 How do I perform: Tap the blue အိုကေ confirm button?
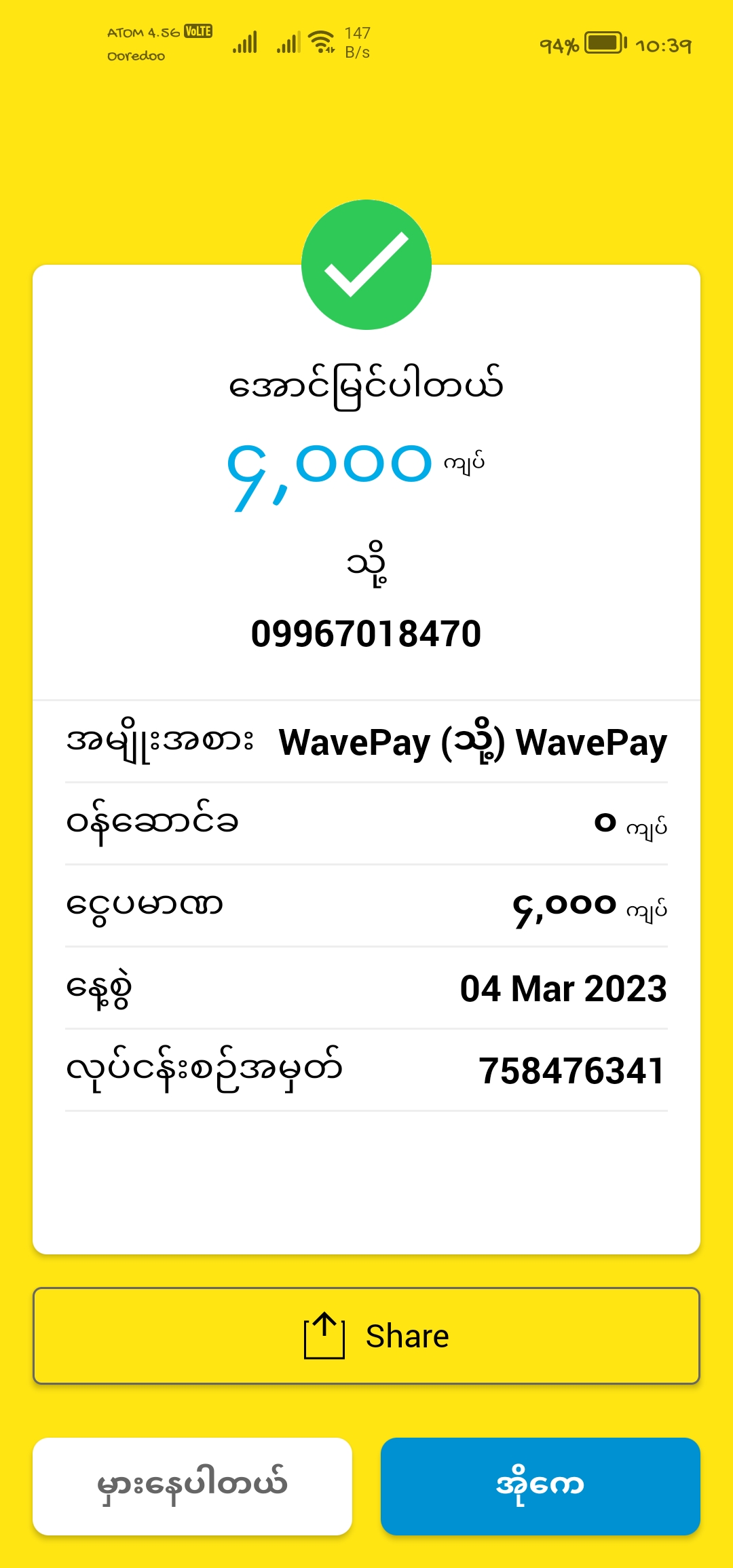pyautogui.click(x=540, y=1487)
